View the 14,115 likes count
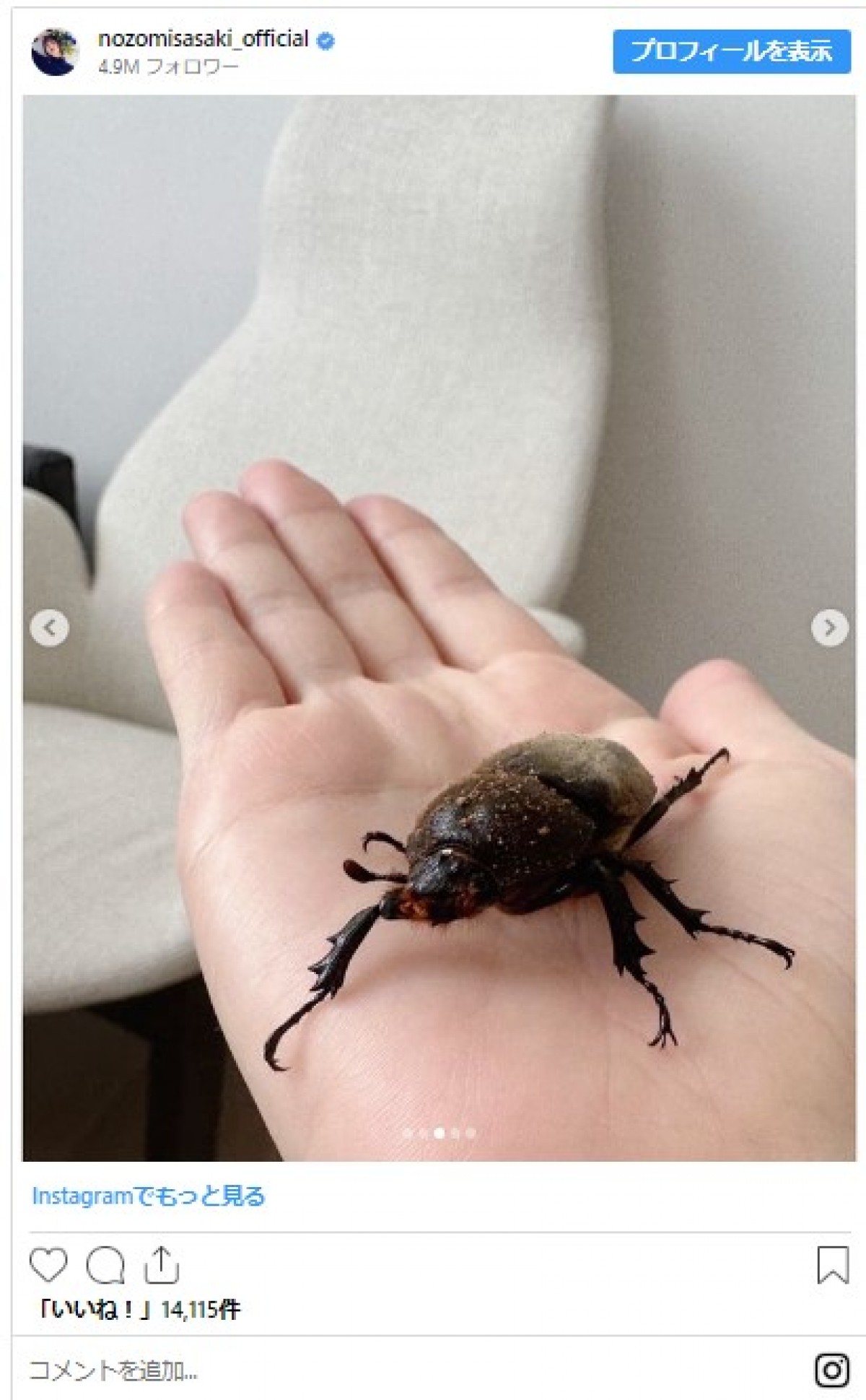Image resolution: width=866 pixels, height=1400 pixels. [x=139, y=1309]
